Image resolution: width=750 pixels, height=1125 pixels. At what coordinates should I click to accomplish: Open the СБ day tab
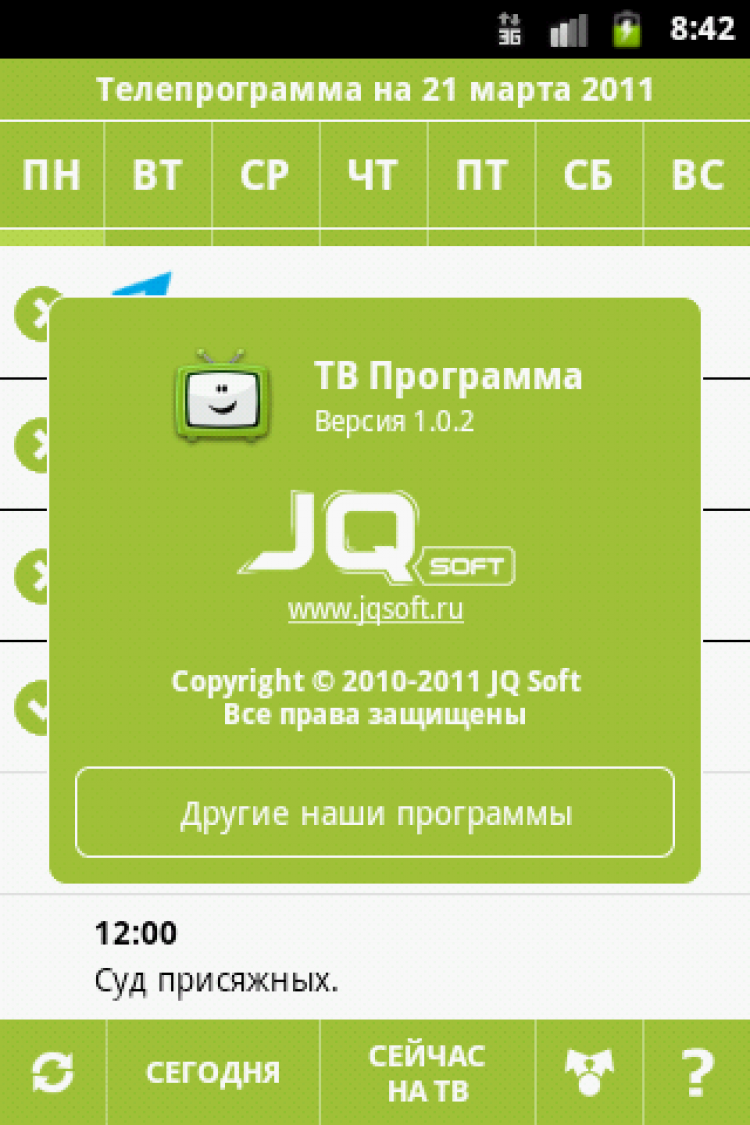(x=588, y=175)
